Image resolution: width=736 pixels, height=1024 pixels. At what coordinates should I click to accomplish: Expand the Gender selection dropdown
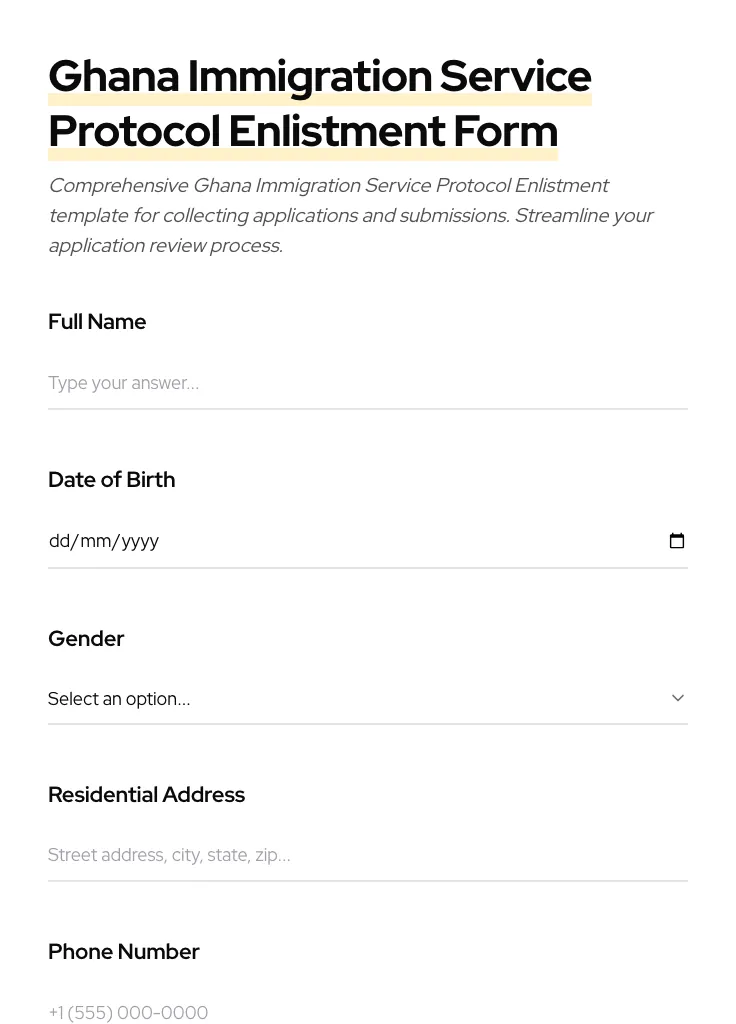pyautogui.click(x=368, y=698)
